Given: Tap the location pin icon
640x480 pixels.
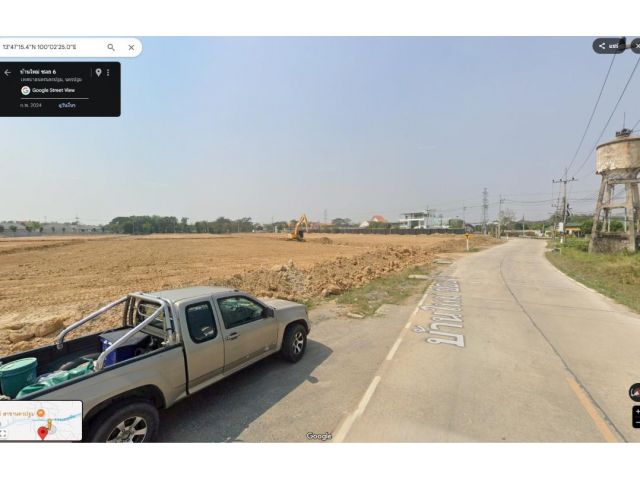Looking at the screenshot, I should pos(98,72).
